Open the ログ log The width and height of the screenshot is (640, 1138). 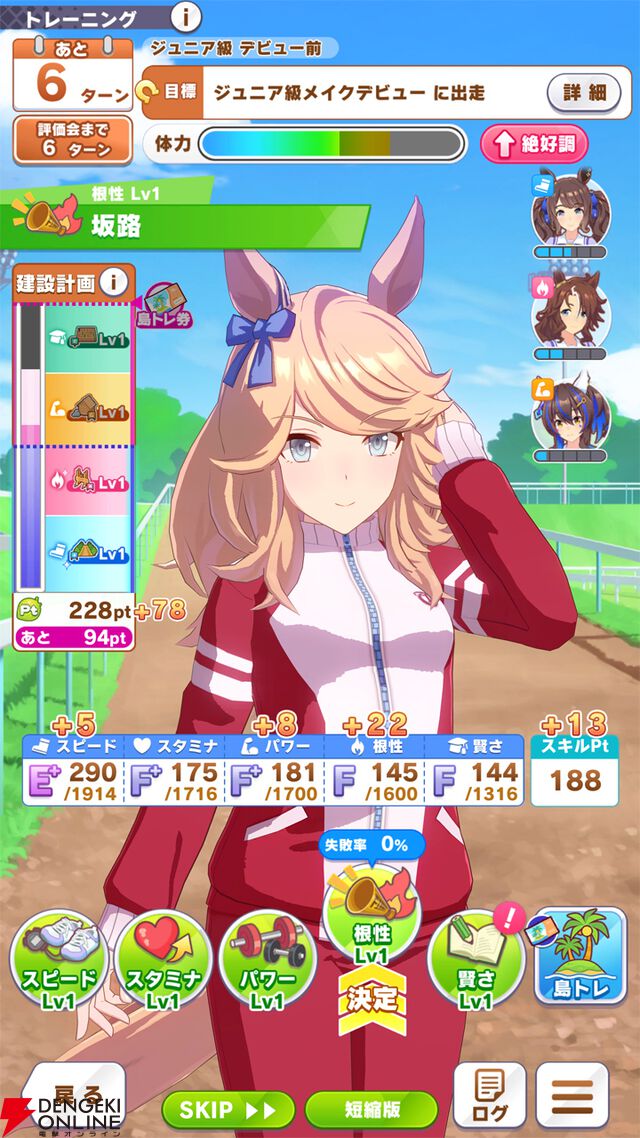(x=489, y=1095)
